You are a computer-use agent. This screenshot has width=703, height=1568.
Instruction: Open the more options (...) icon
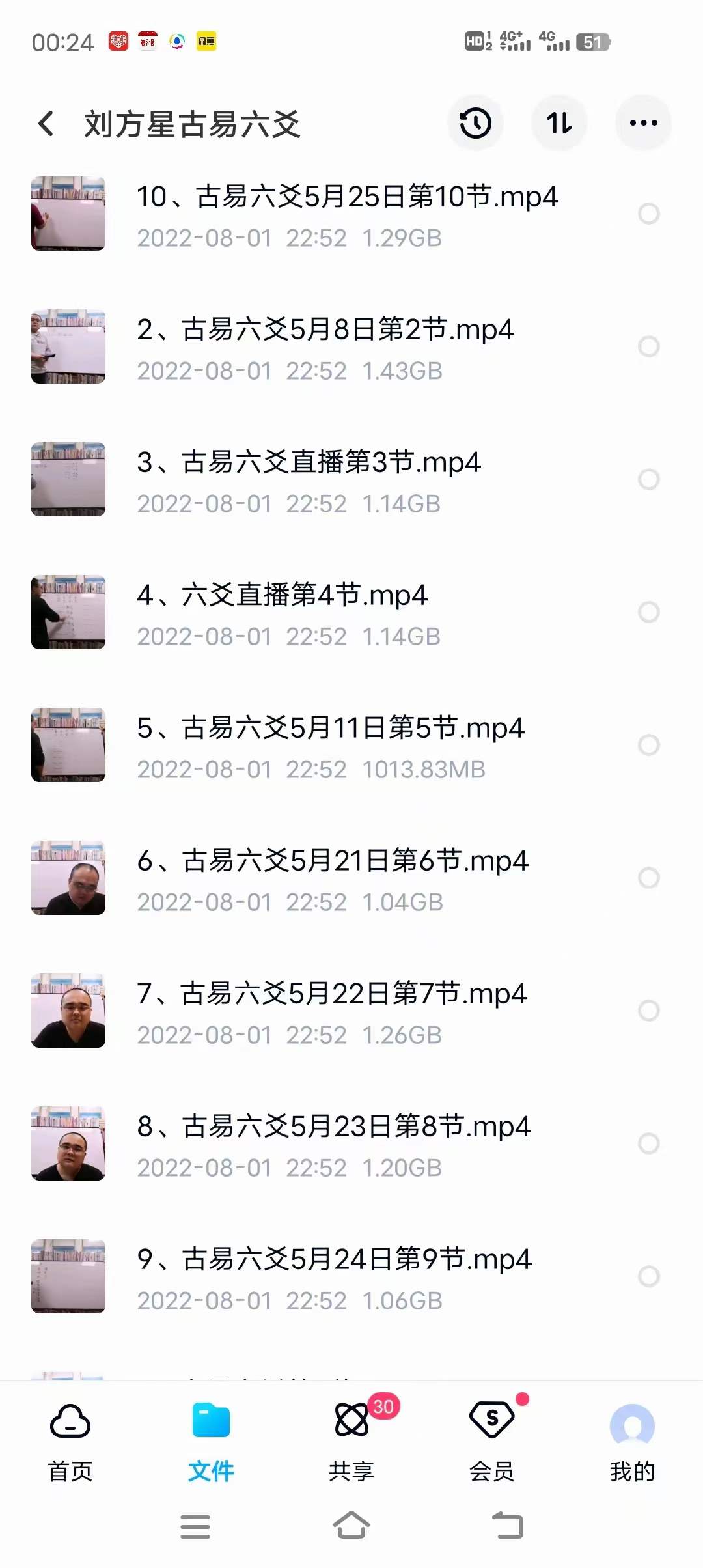[x=643, y=123]
